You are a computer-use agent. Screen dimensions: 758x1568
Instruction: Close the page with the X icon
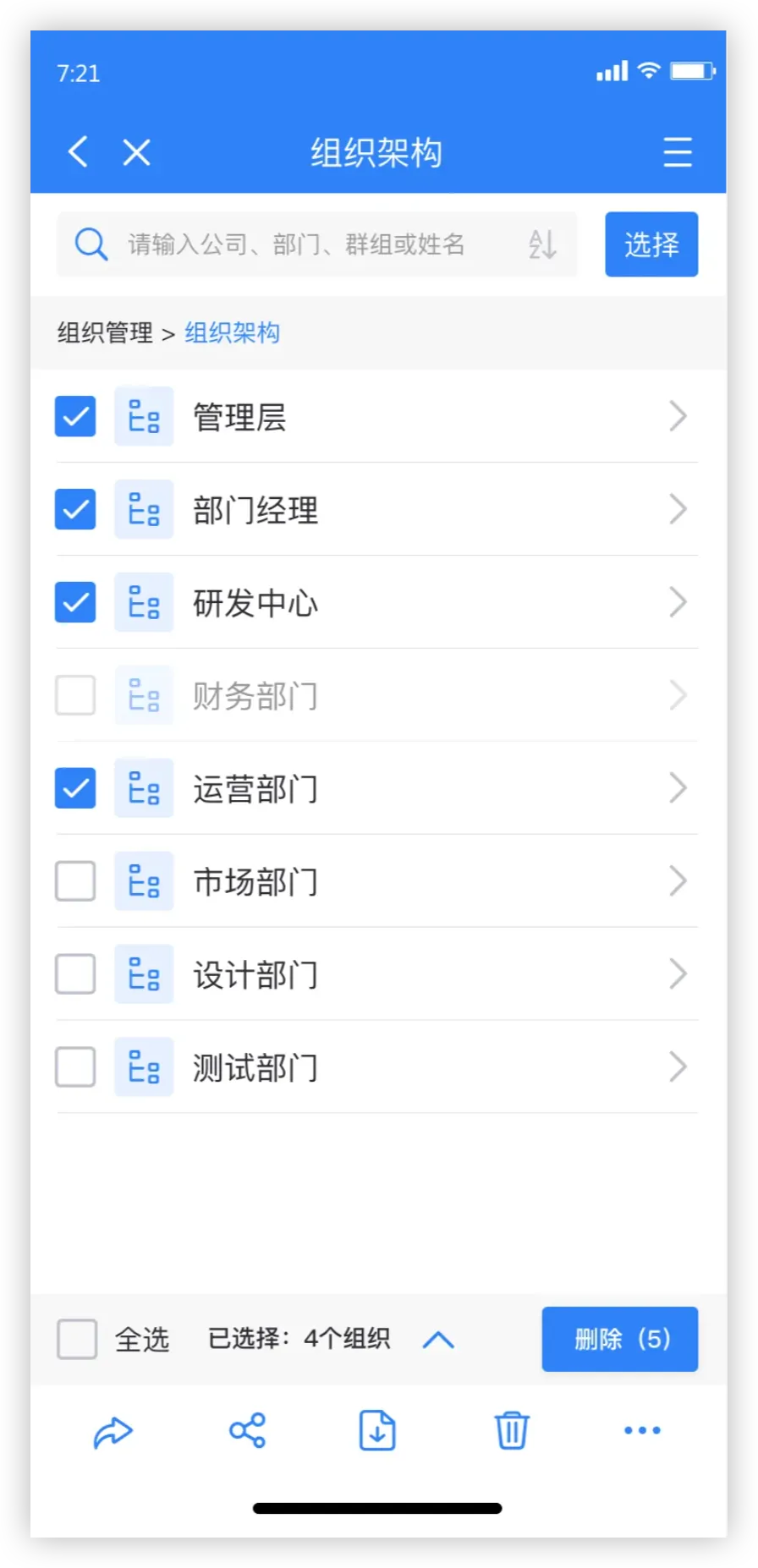pos(136,153)
